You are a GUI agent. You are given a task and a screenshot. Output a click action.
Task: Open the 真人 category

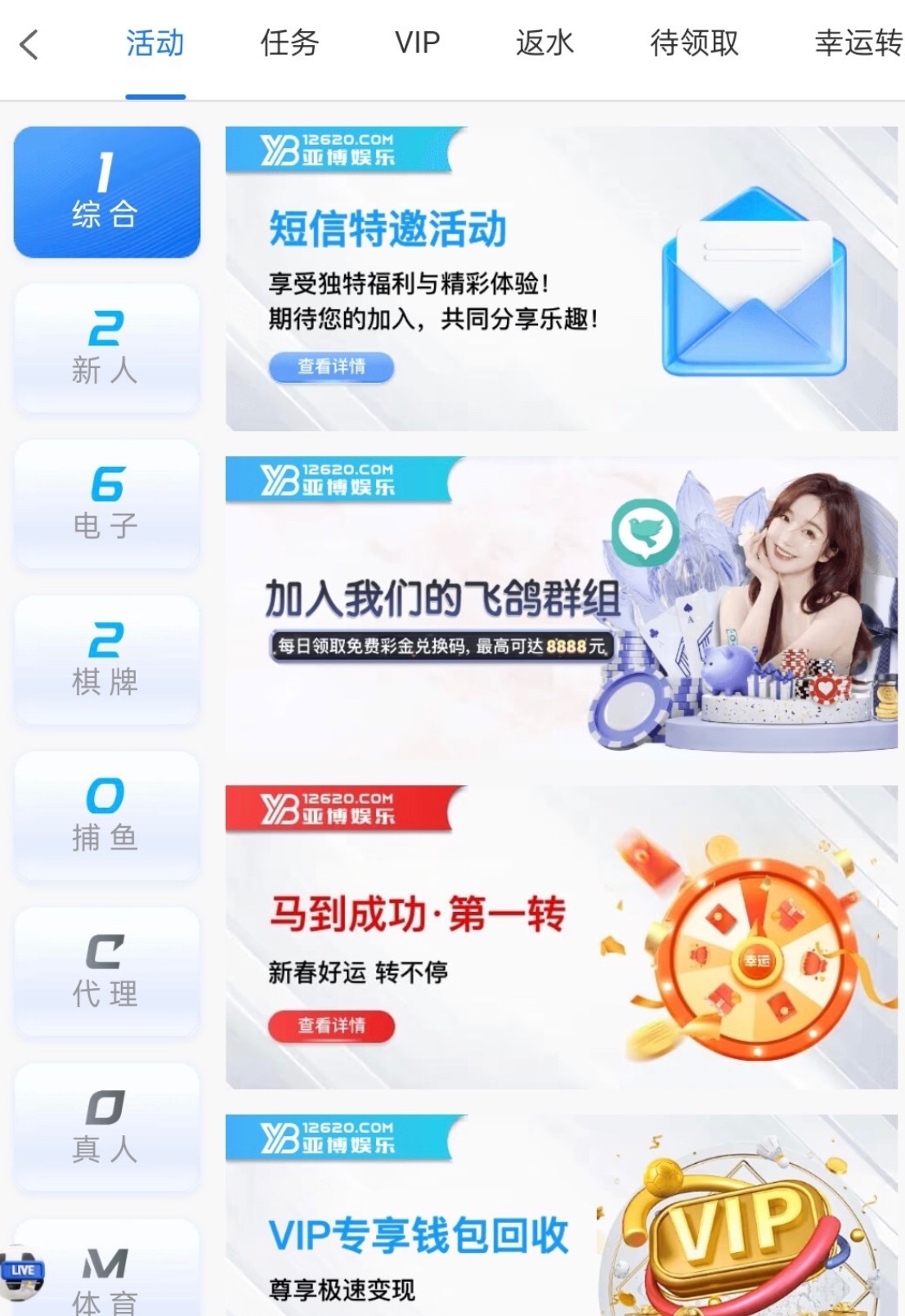pyautogui.click(x=106, y=1129)
